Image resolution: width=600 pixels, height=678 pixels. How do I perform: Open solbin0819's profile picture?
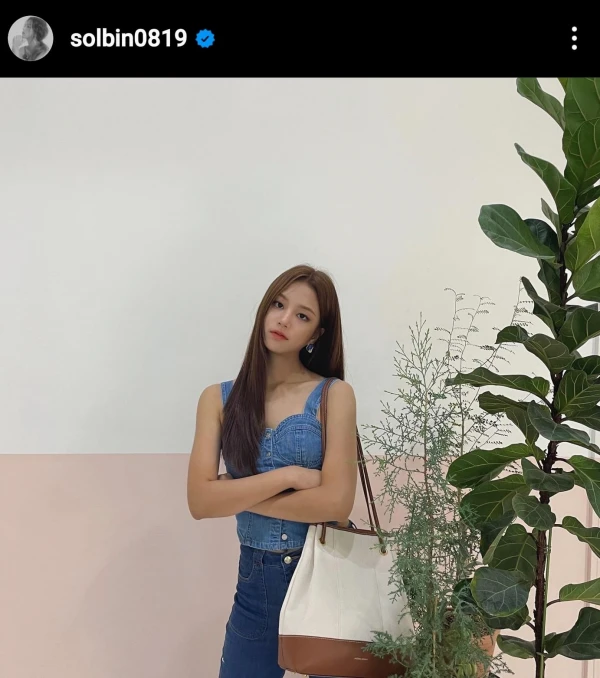pos(30,38)
